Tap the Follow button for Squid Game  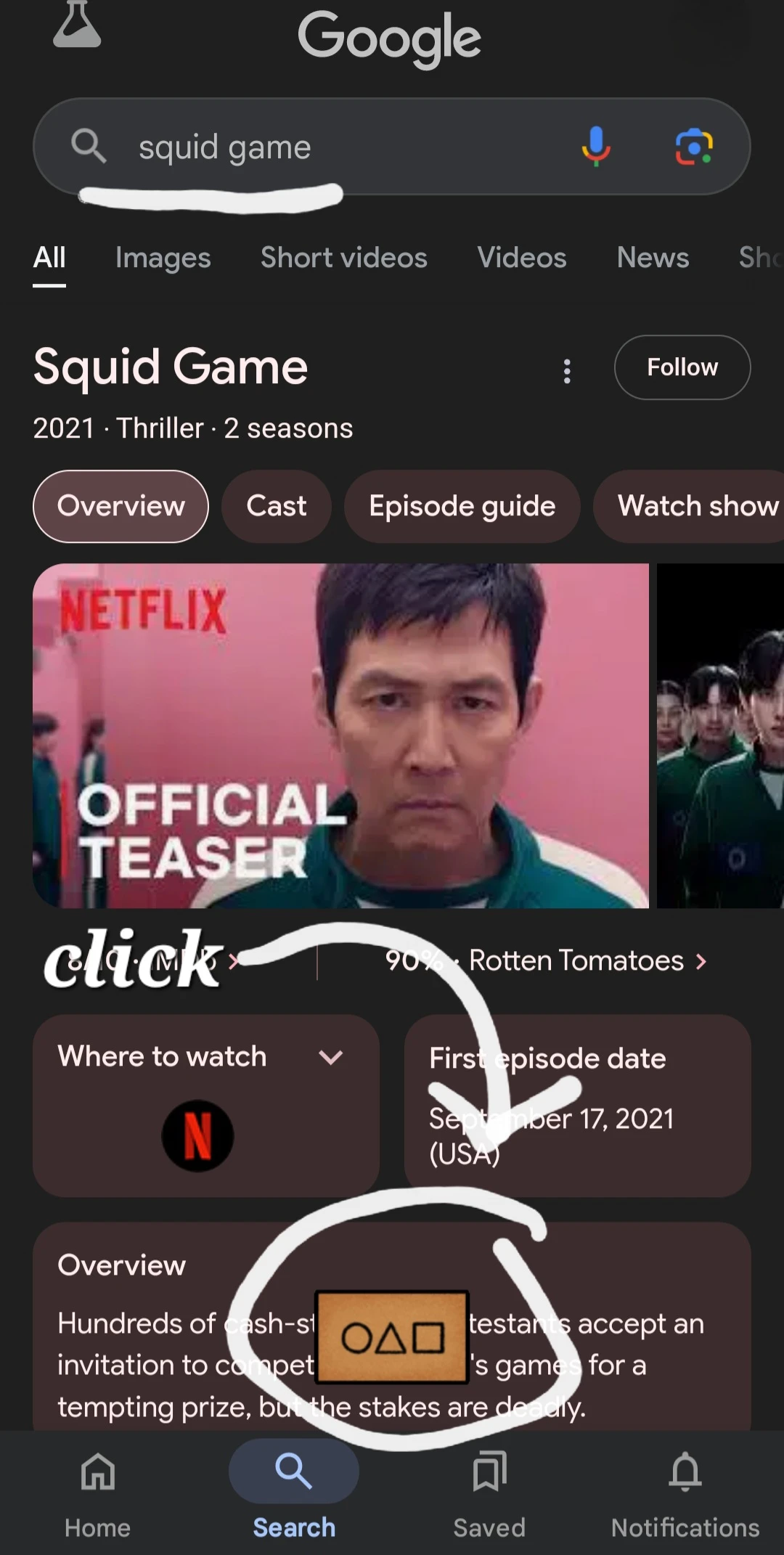682,368
